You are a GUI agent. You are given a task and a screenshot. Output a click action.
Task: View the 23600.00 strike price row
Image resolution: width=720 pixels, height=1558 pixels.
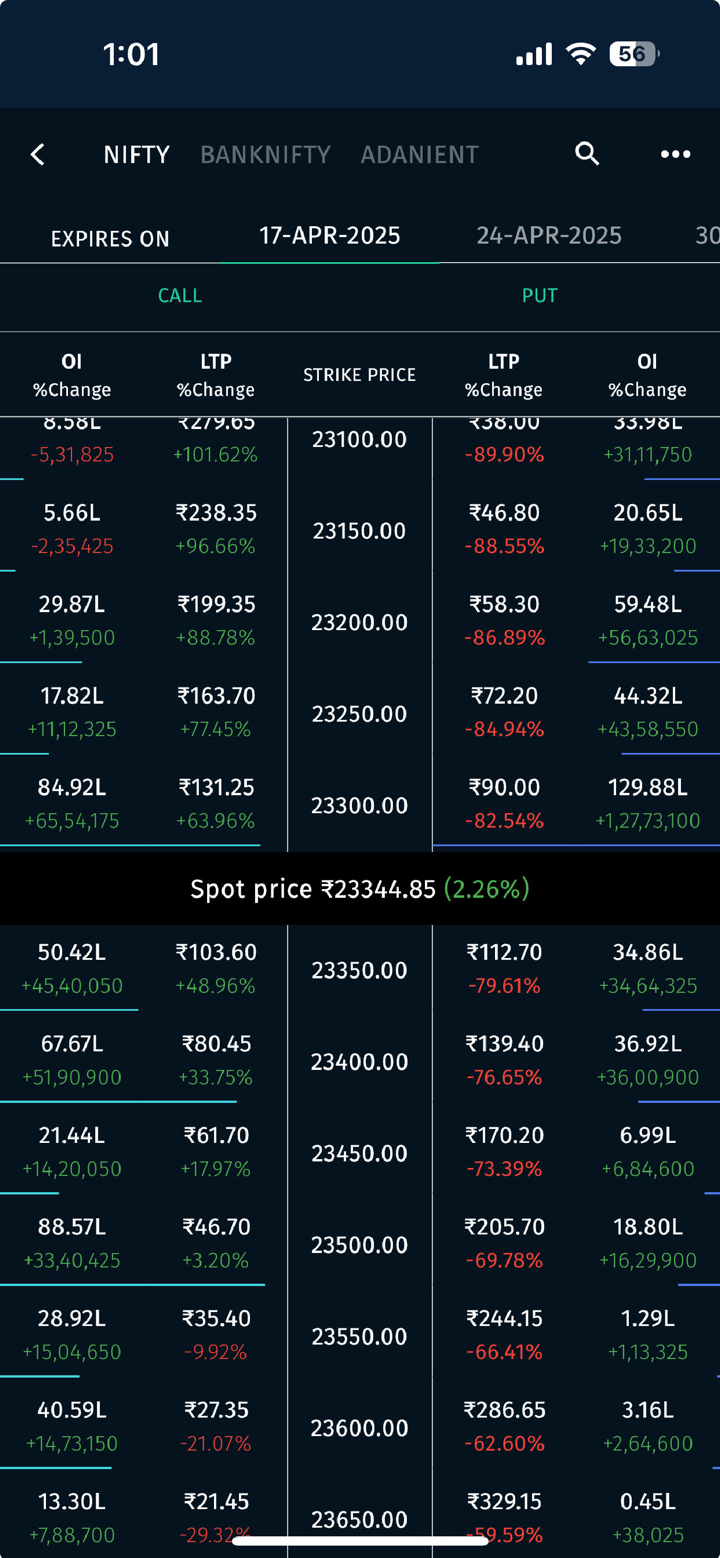click(359, 1428)
